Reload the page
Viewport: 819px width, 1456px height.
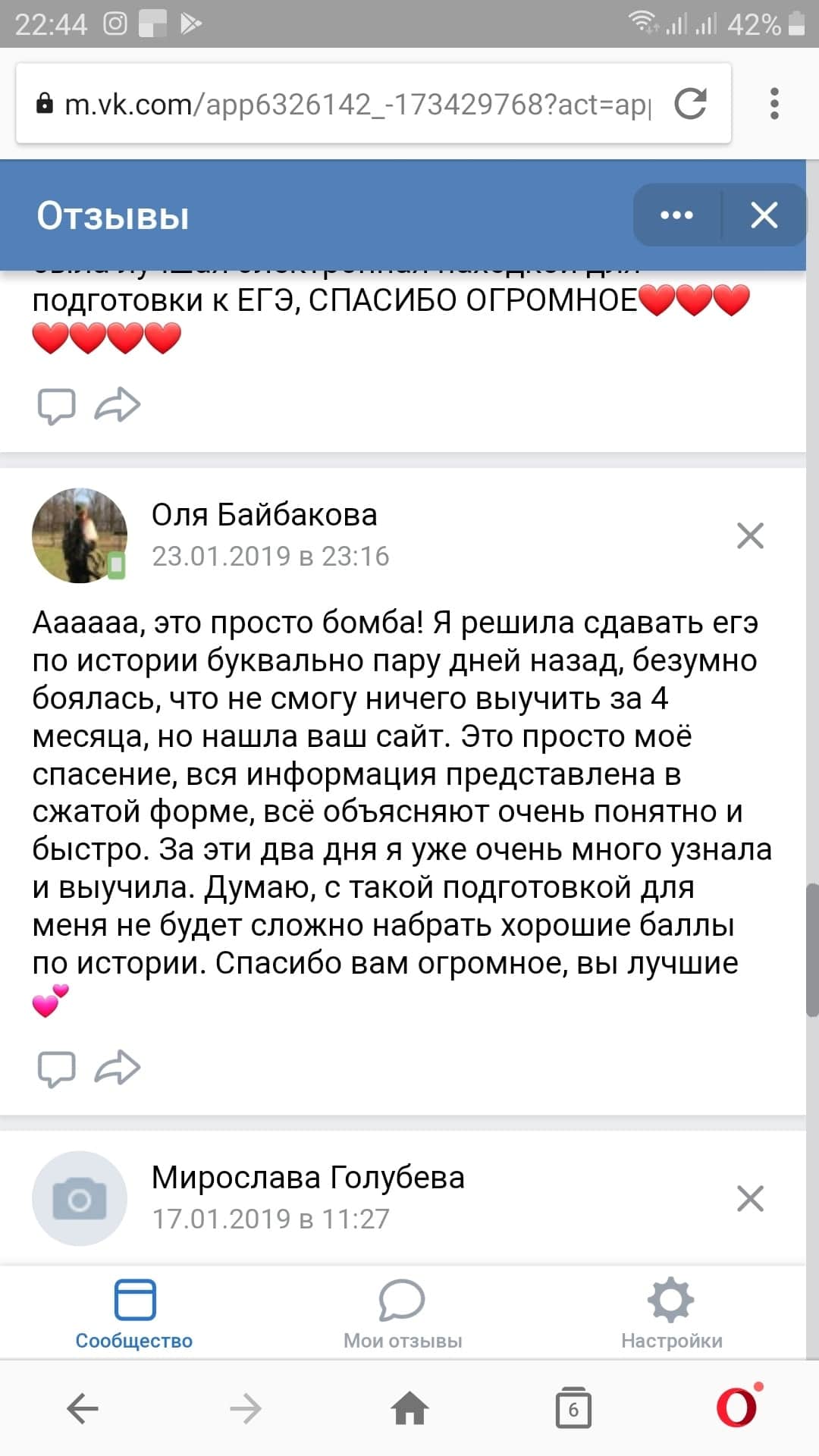[690, 104]
